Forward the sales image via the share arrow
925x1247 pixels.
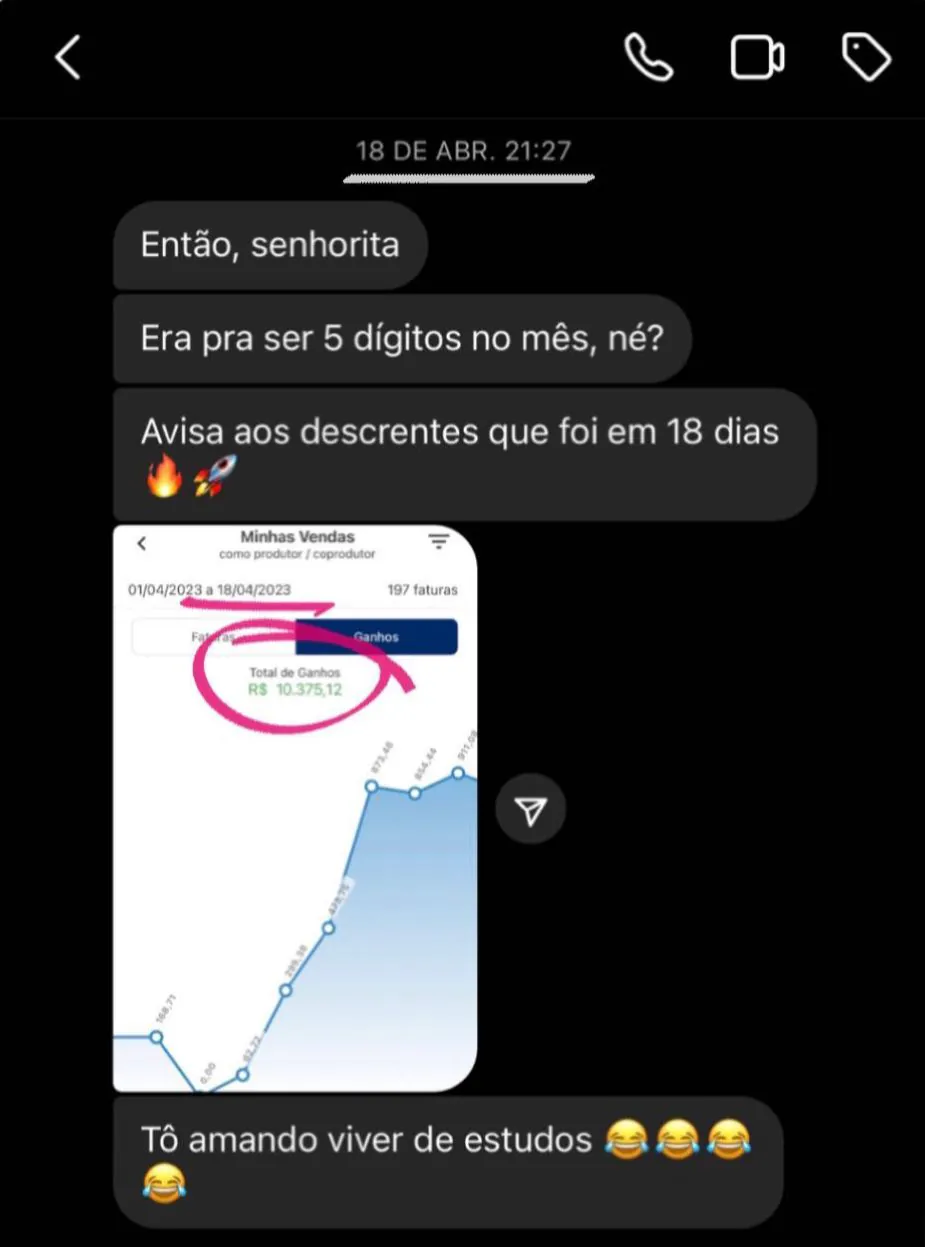pos(531,808)
